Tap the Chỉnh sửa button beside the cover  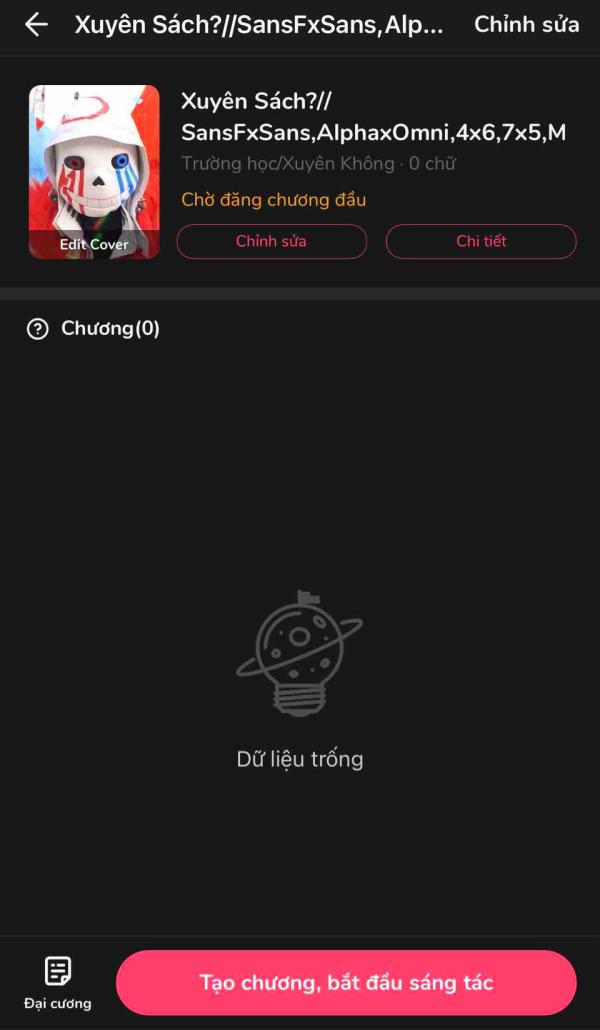271,241
